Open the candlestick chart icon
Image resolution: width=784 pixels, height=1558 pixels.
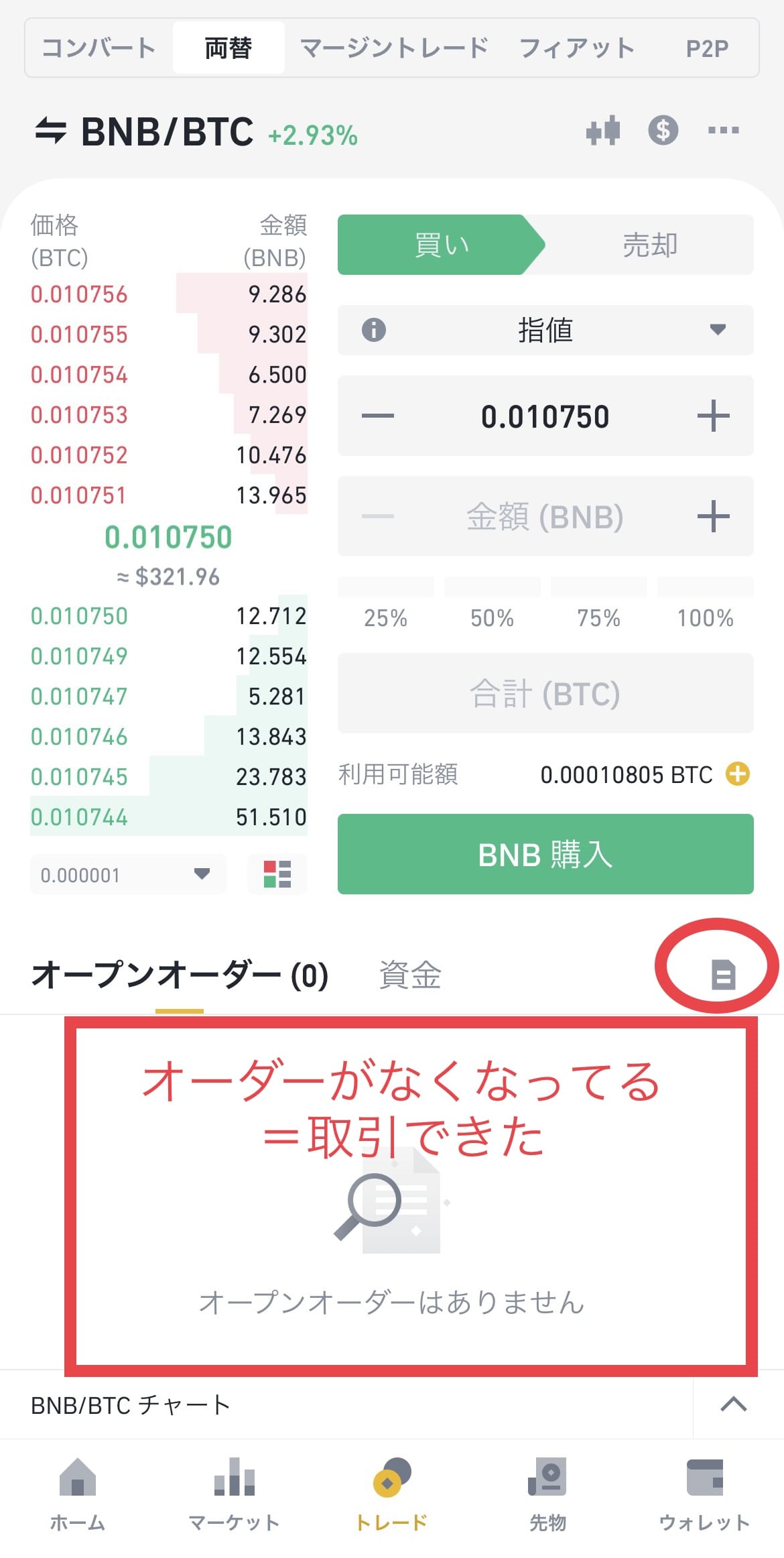(603, 130)
